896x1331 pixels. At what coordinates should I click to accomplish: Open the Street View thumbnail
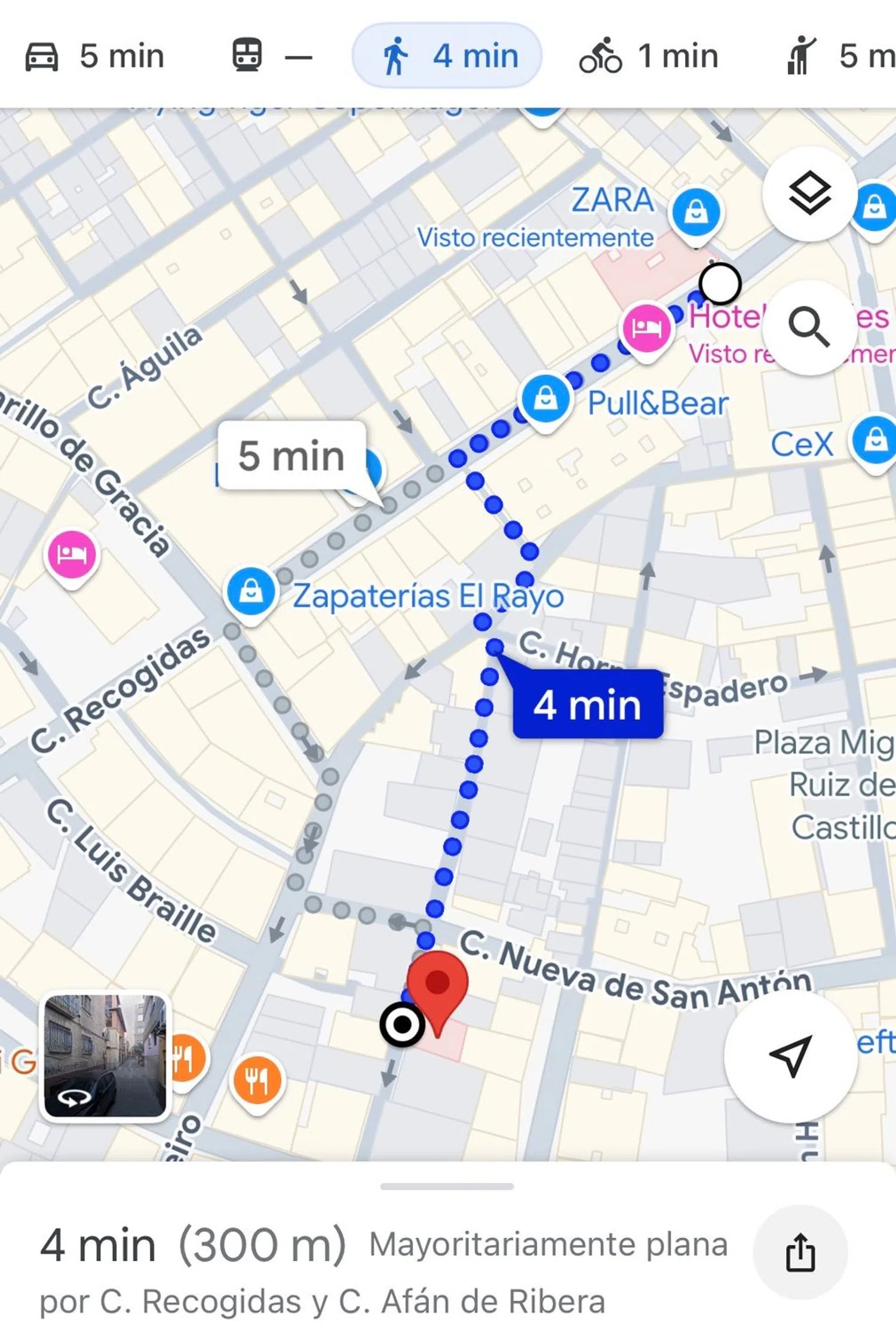[106, 1055]
